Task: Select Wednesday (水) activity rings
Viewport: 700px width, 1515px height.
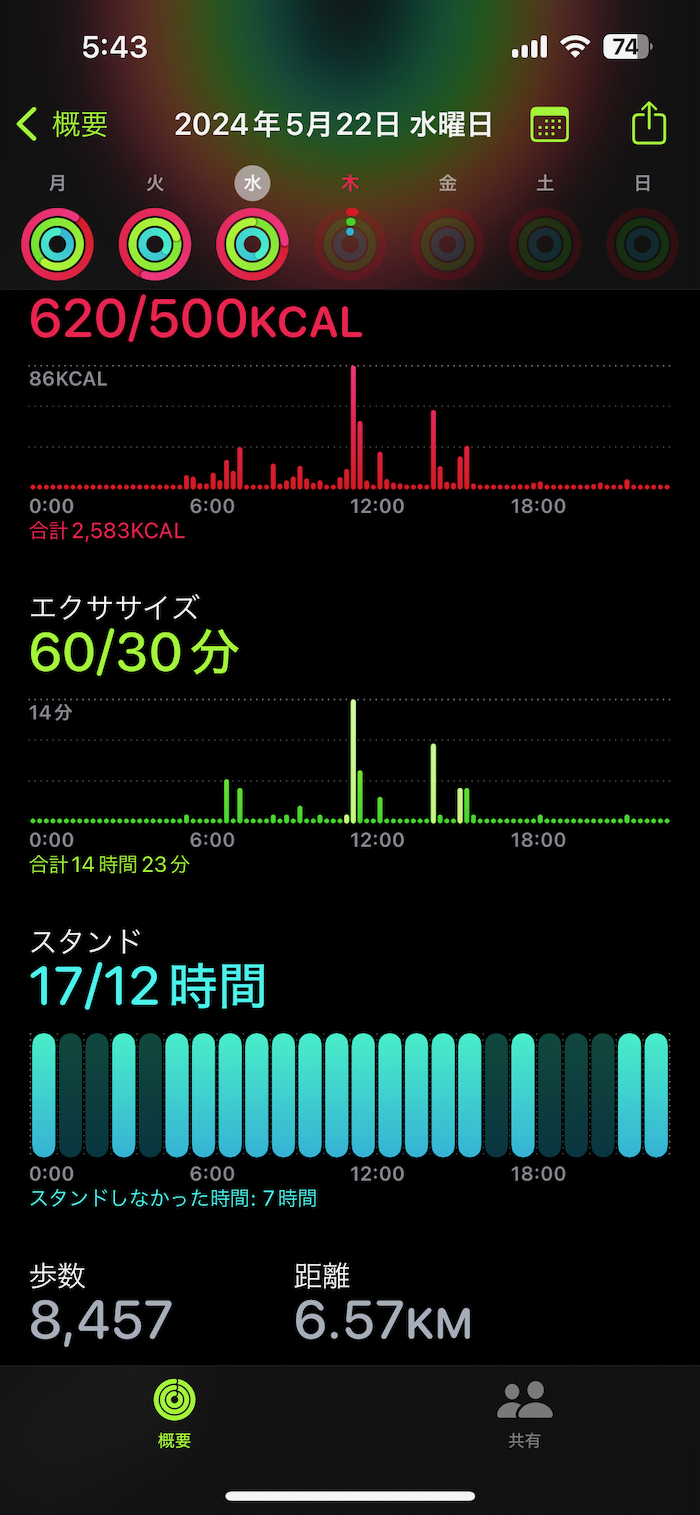Action: 252,243
